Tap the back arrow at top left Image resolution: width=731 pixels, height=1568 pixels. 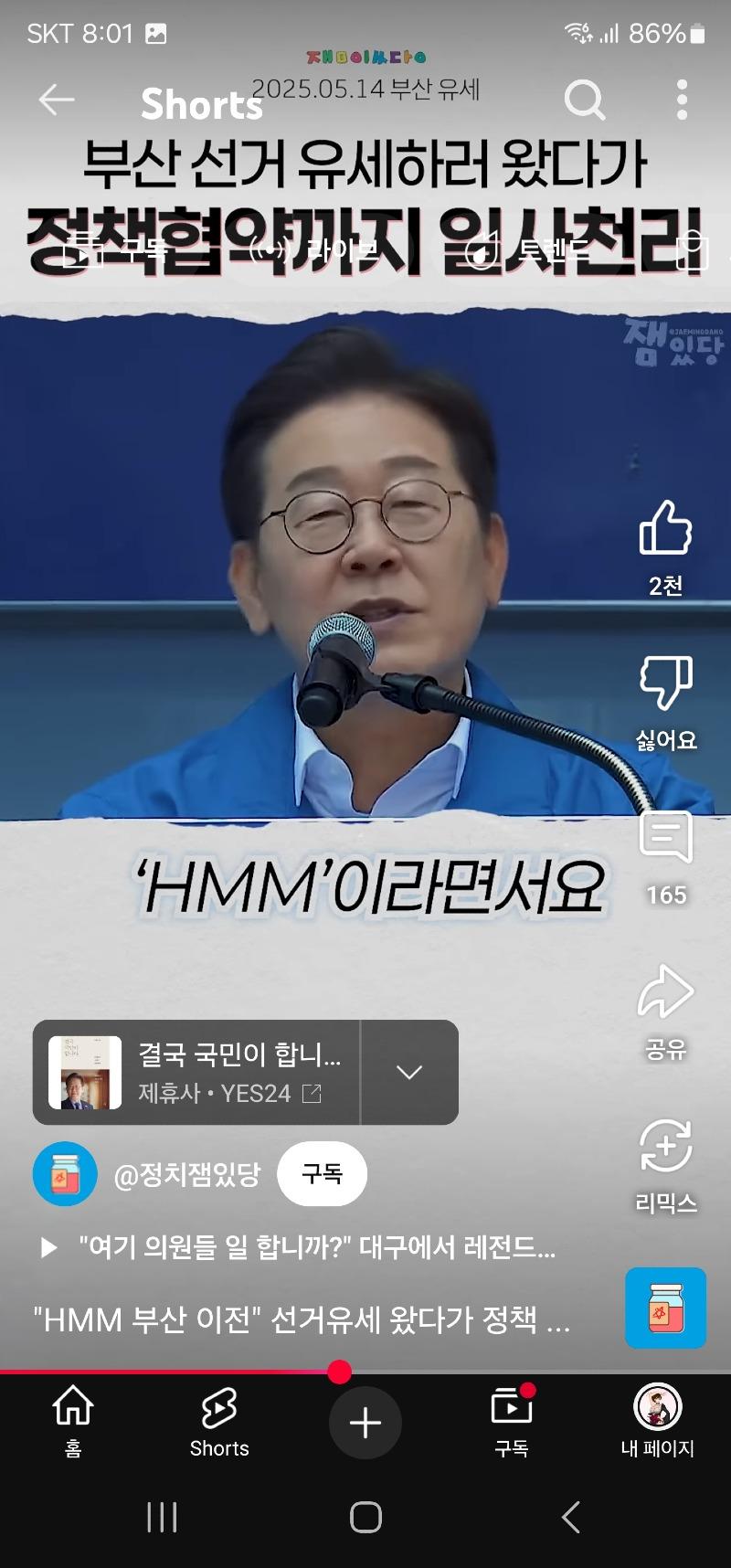pyautogui.click(x=55, y=101)
